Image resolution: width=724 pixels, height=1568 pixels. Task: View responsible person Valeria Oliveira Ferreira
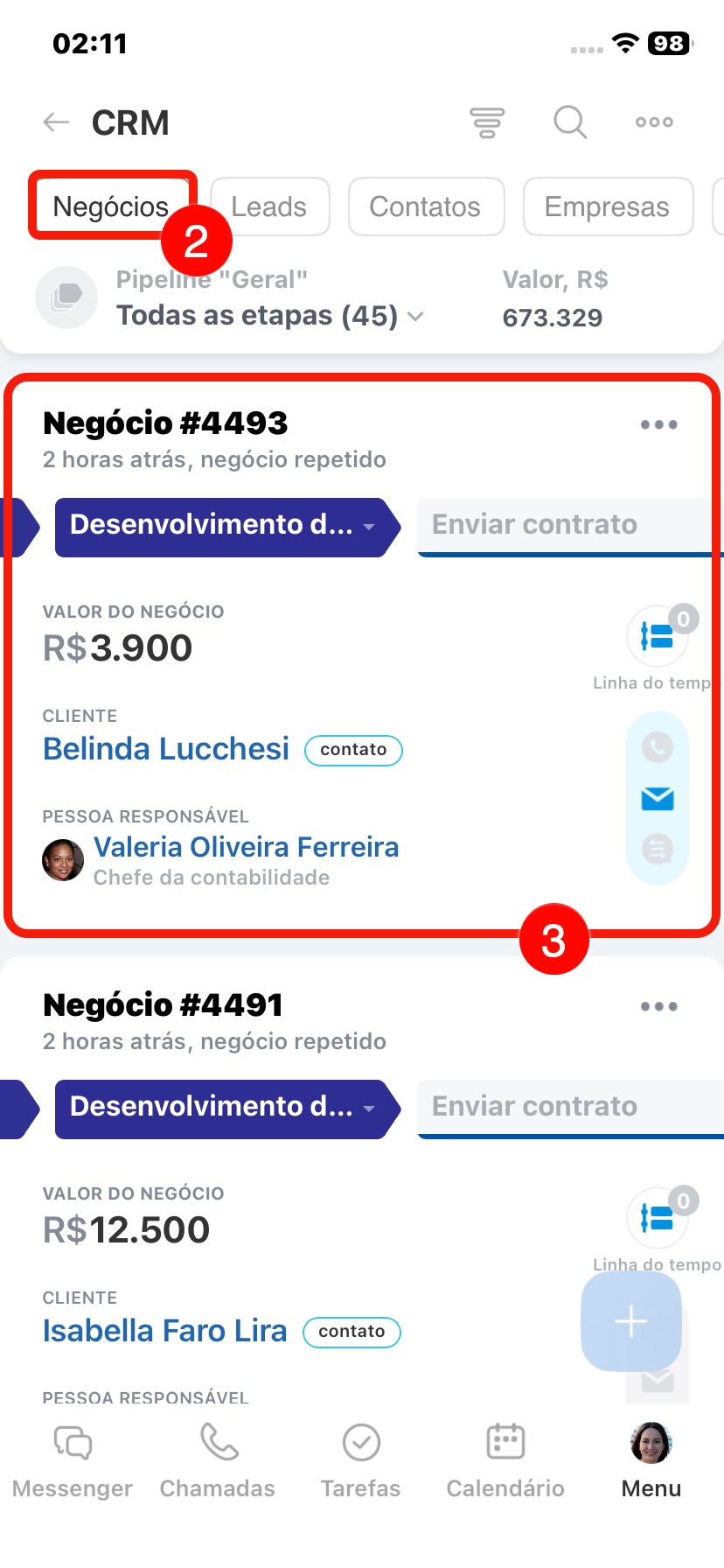click(x=246, y=847)
